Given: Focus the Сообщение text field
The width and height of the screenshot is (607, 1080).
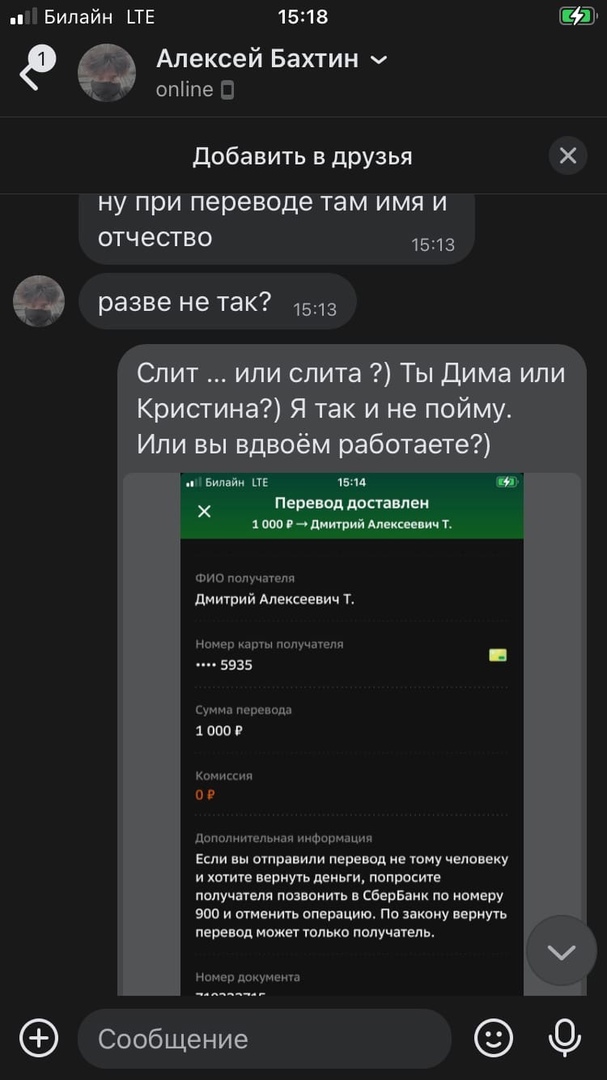Looking at the screenshot, I should (265, 1038).
